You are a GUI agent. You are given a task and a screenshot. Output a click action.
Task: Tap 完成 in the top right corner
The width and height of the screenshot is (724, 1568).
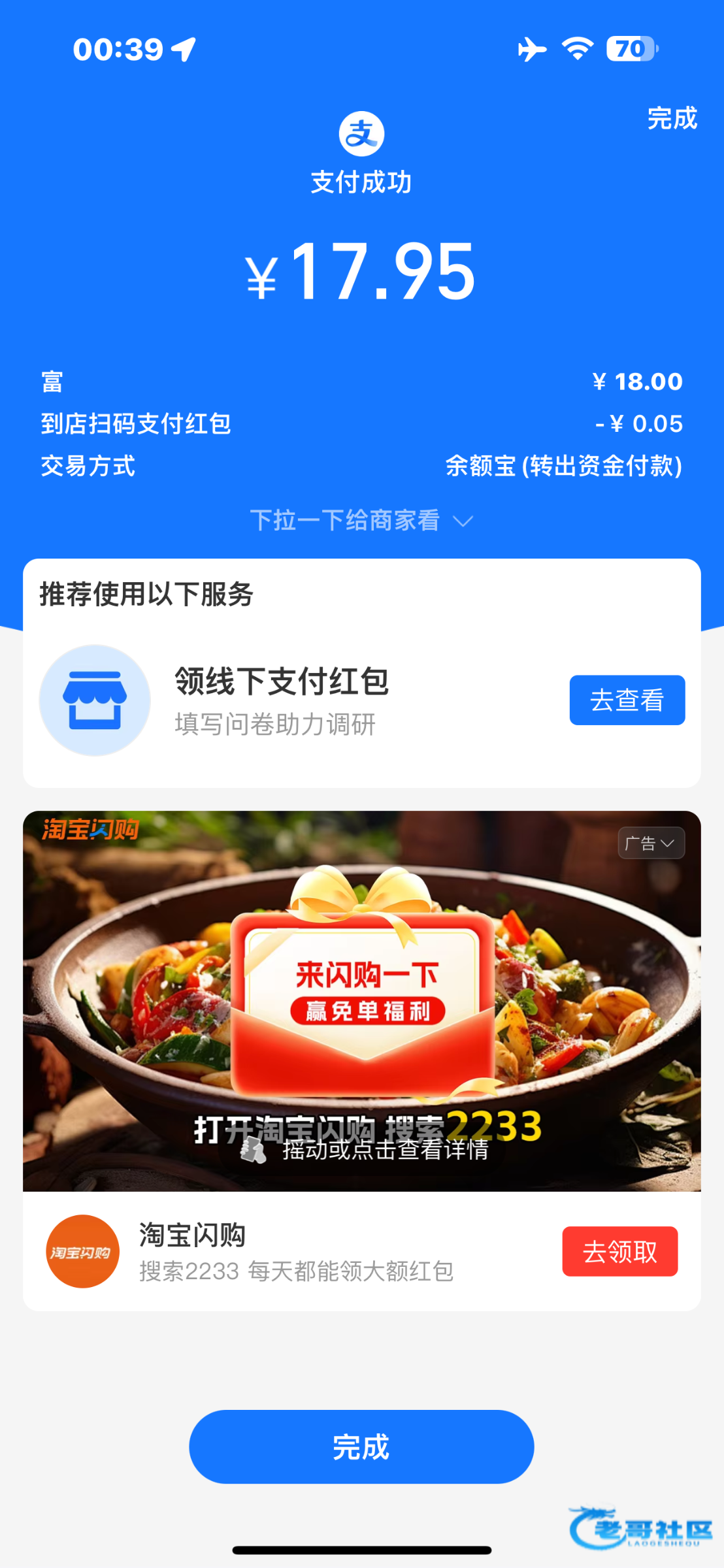tap(672, 118)
